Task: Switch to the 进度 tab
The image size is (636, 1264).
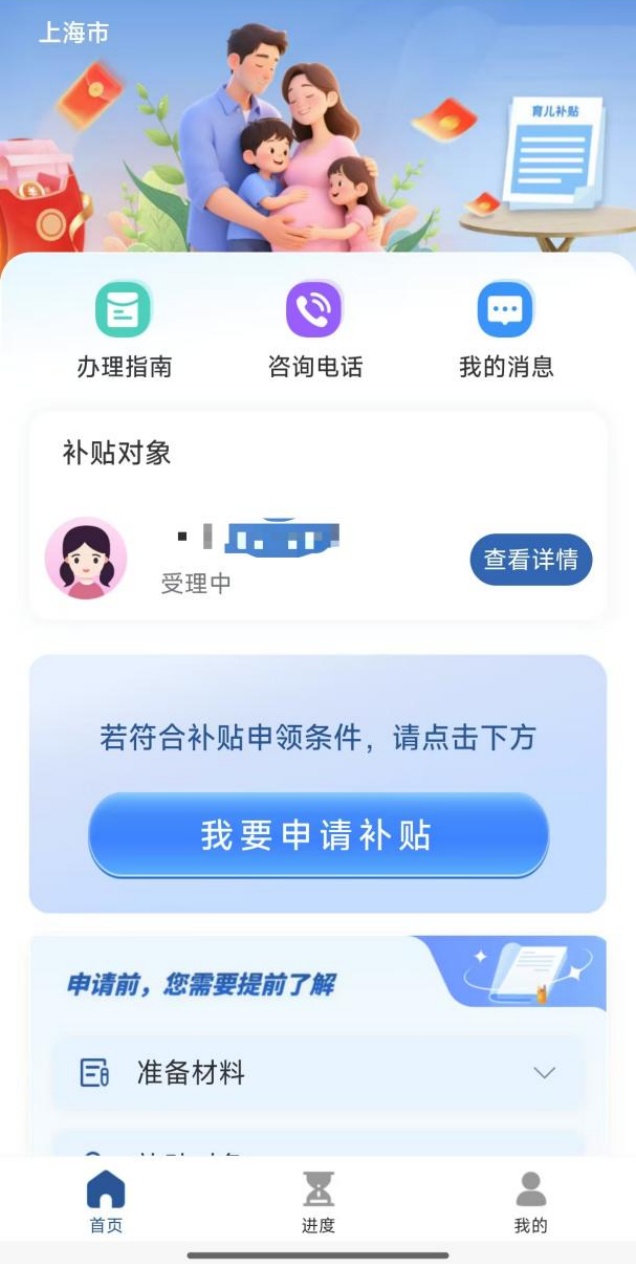Action: tap(318, 1202)
